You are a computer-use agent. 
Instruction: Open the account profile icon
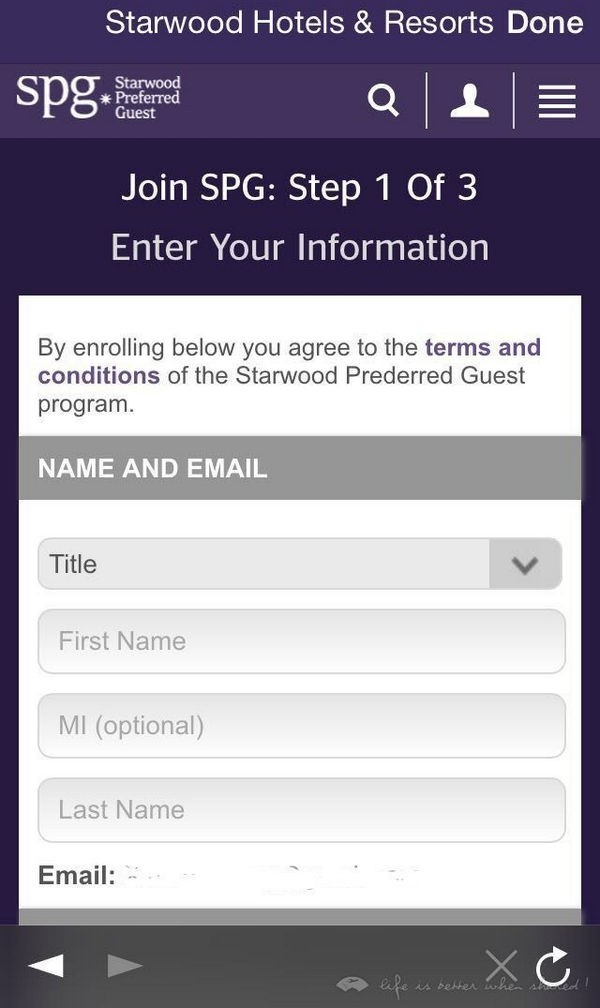[x=469, y=100]
